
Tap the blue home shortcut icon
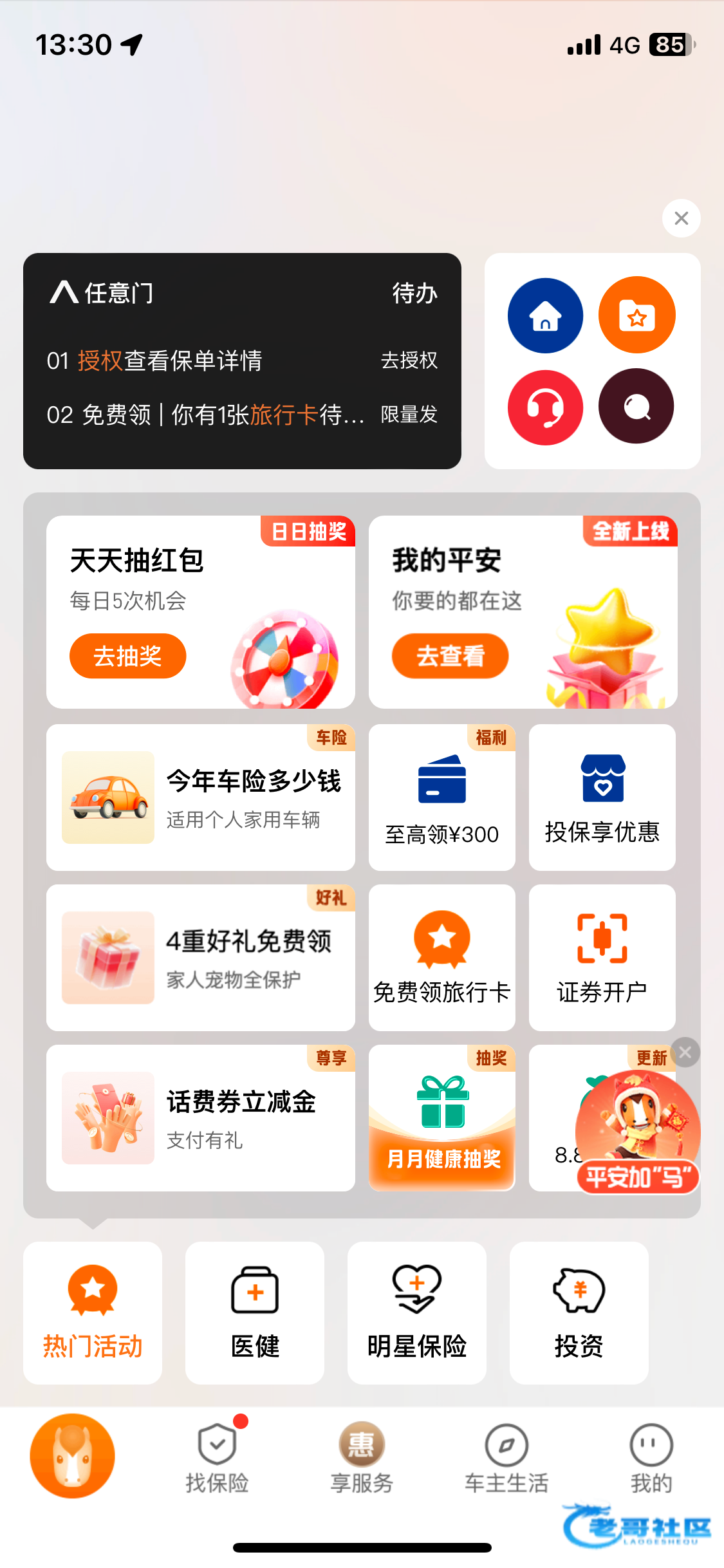[x=545, y=315]
